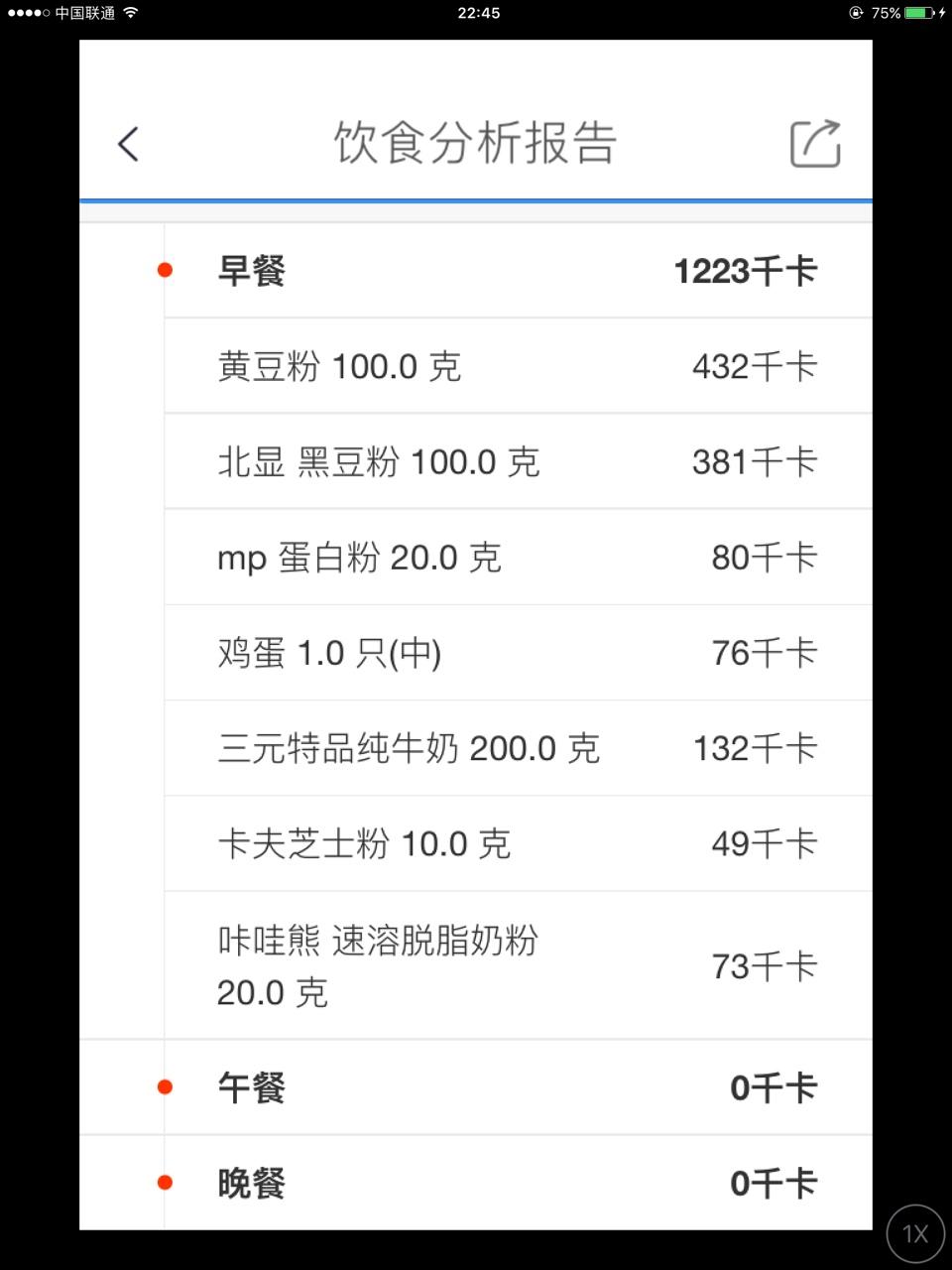The height and width of the screenshot is (1270, 952).
Task: Select the 三元特品纯牛奶 200.0 克 row
Action: pos(408,748)
